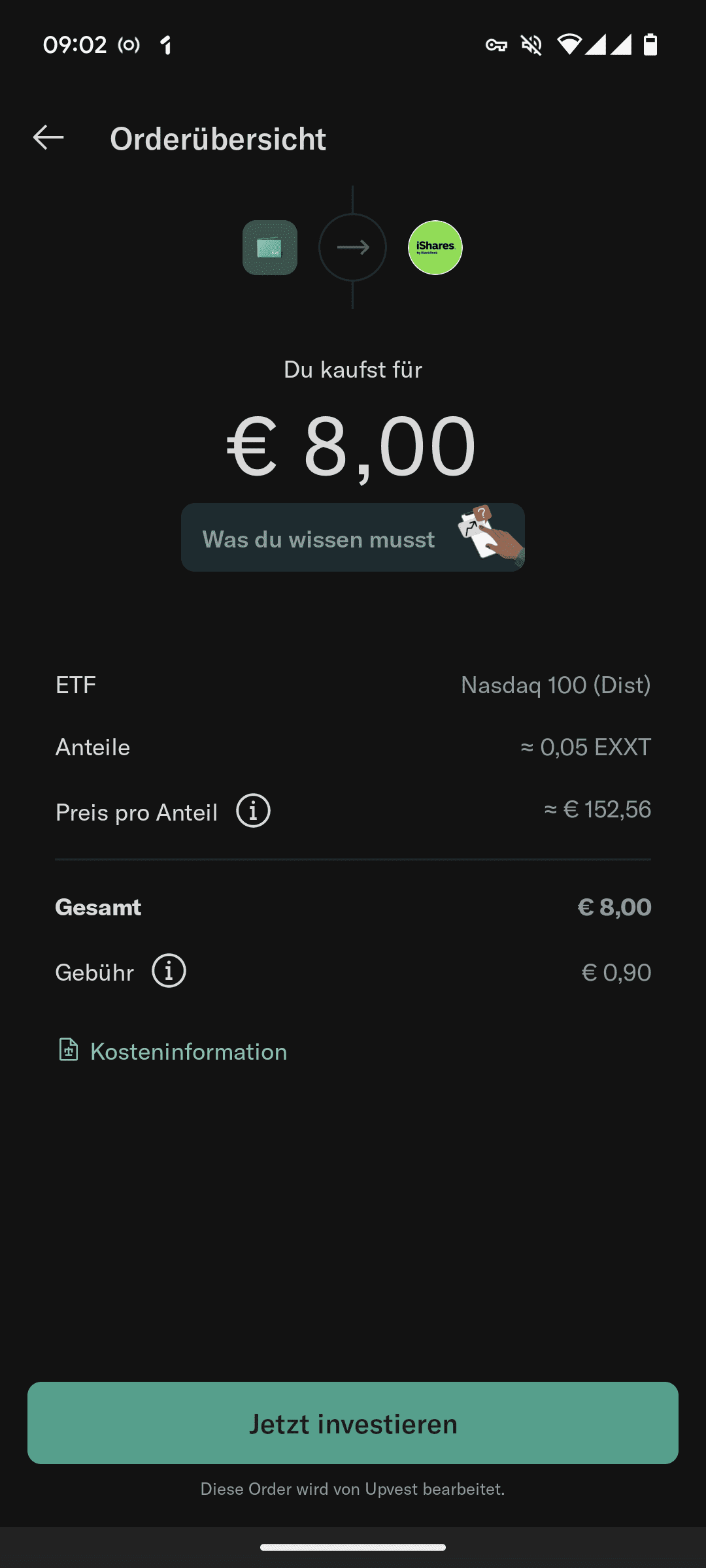
Task: Confirm with 'Jetzt investieren' button
Action: pos(353,1423)
